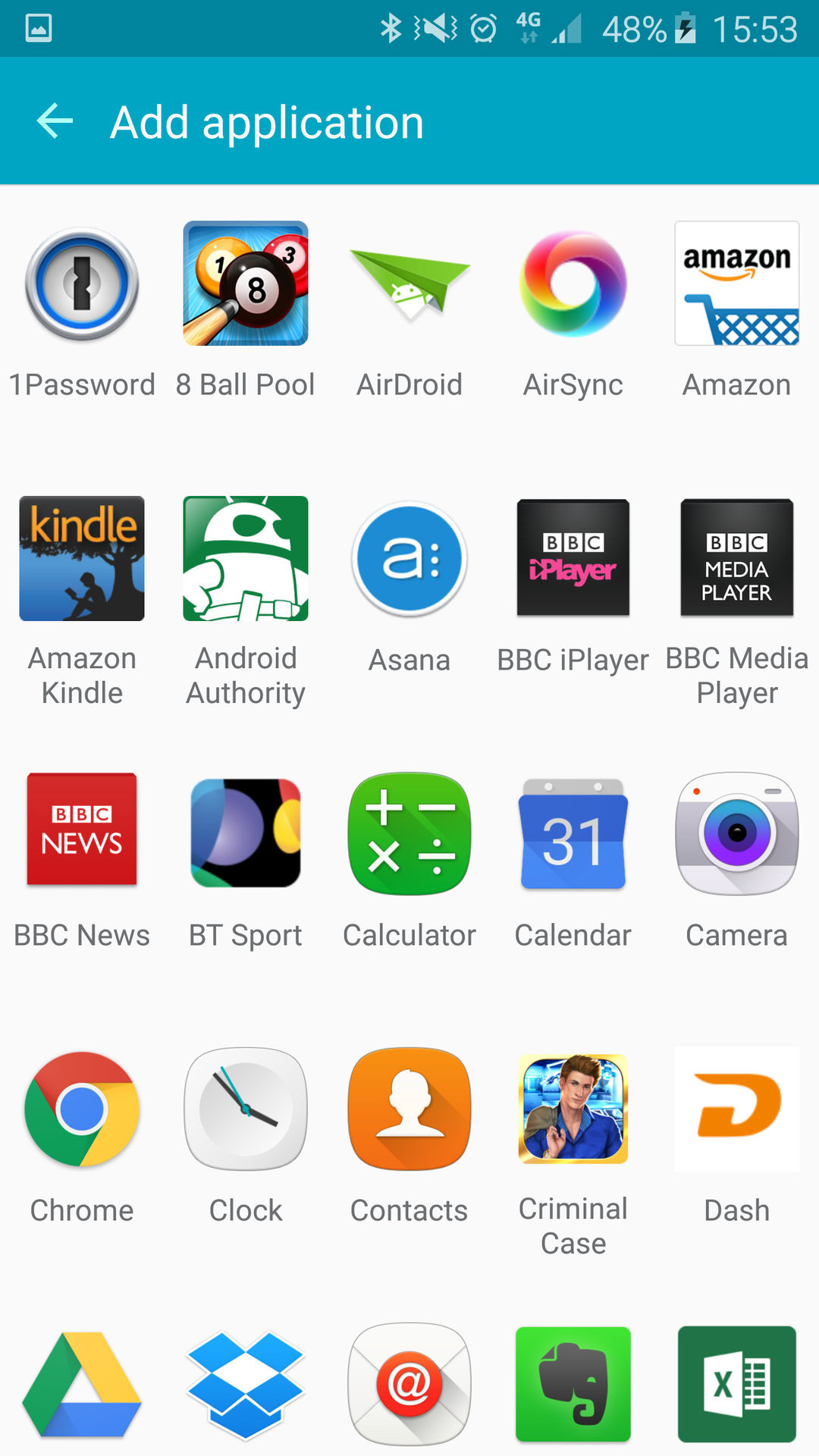Select the 1Password app

tap(82, 284)
